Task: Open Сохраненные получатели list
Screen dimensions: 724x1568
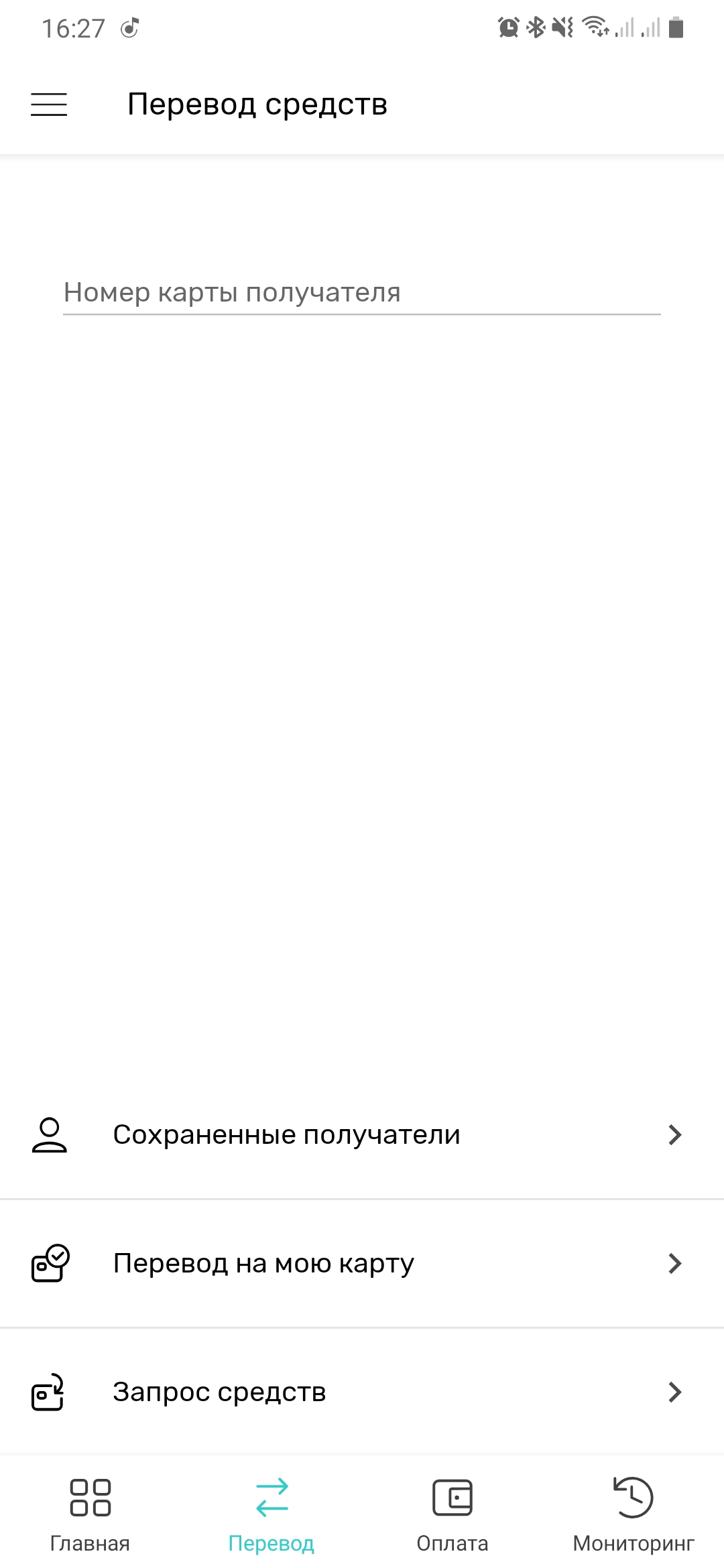Action: pos(362,1134)
